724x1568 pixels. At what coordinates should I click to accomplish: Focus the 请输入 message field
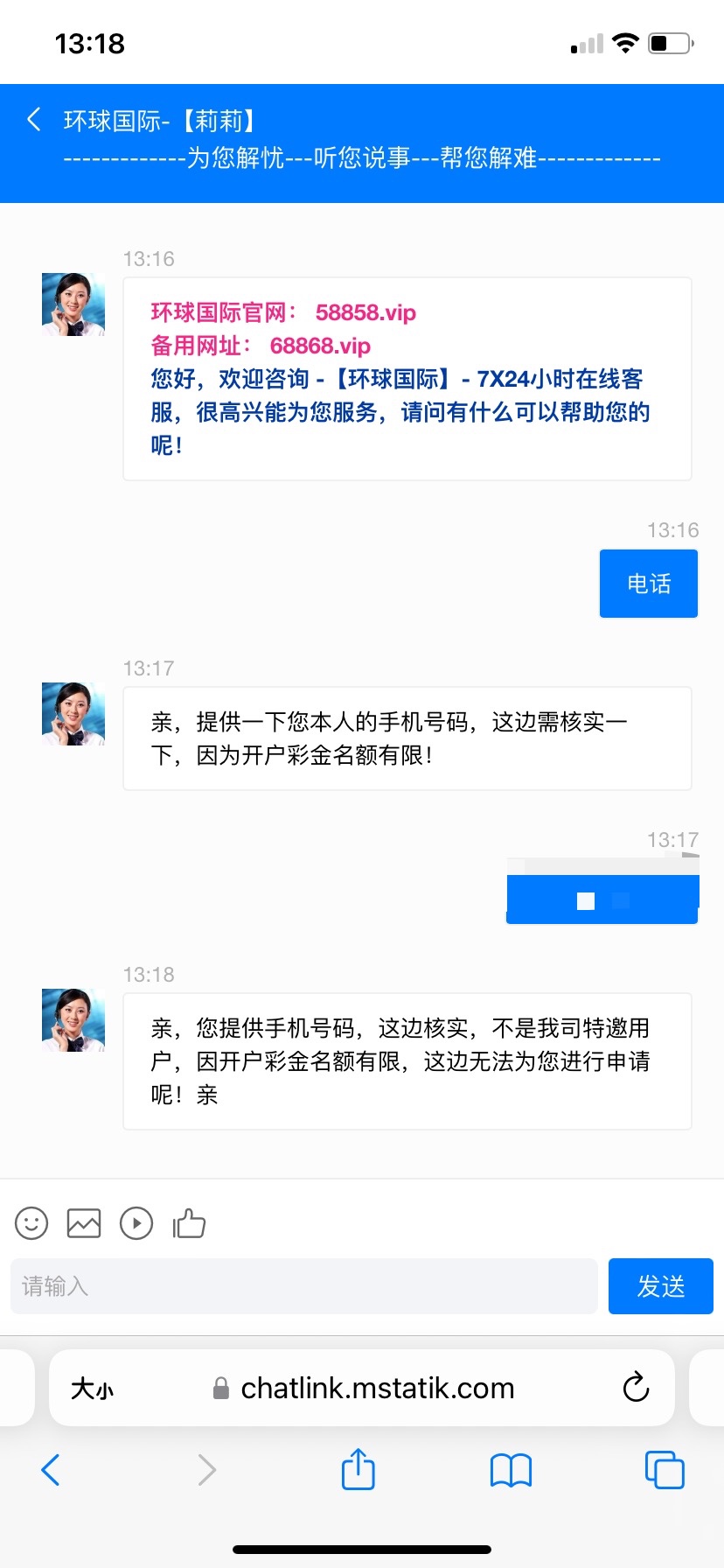coord(303,1286)
